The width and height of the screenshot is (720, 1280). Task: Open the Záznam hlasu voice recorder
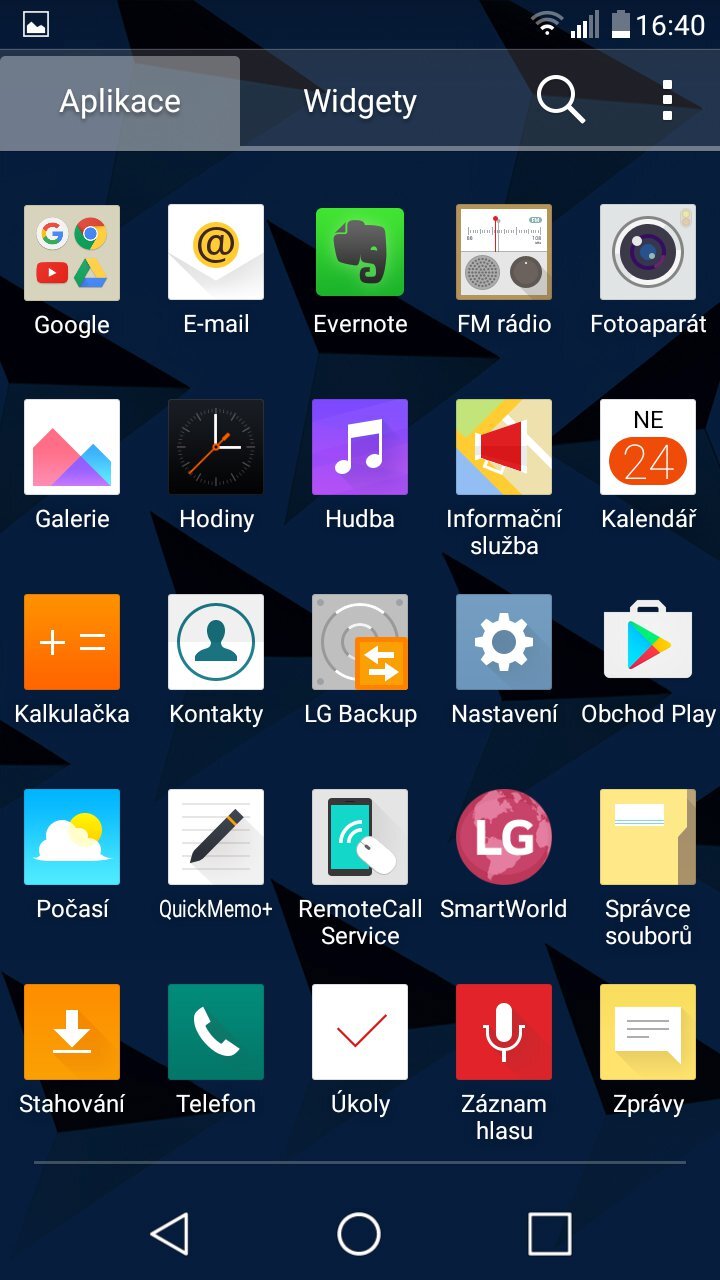[x=504, y=1032]
